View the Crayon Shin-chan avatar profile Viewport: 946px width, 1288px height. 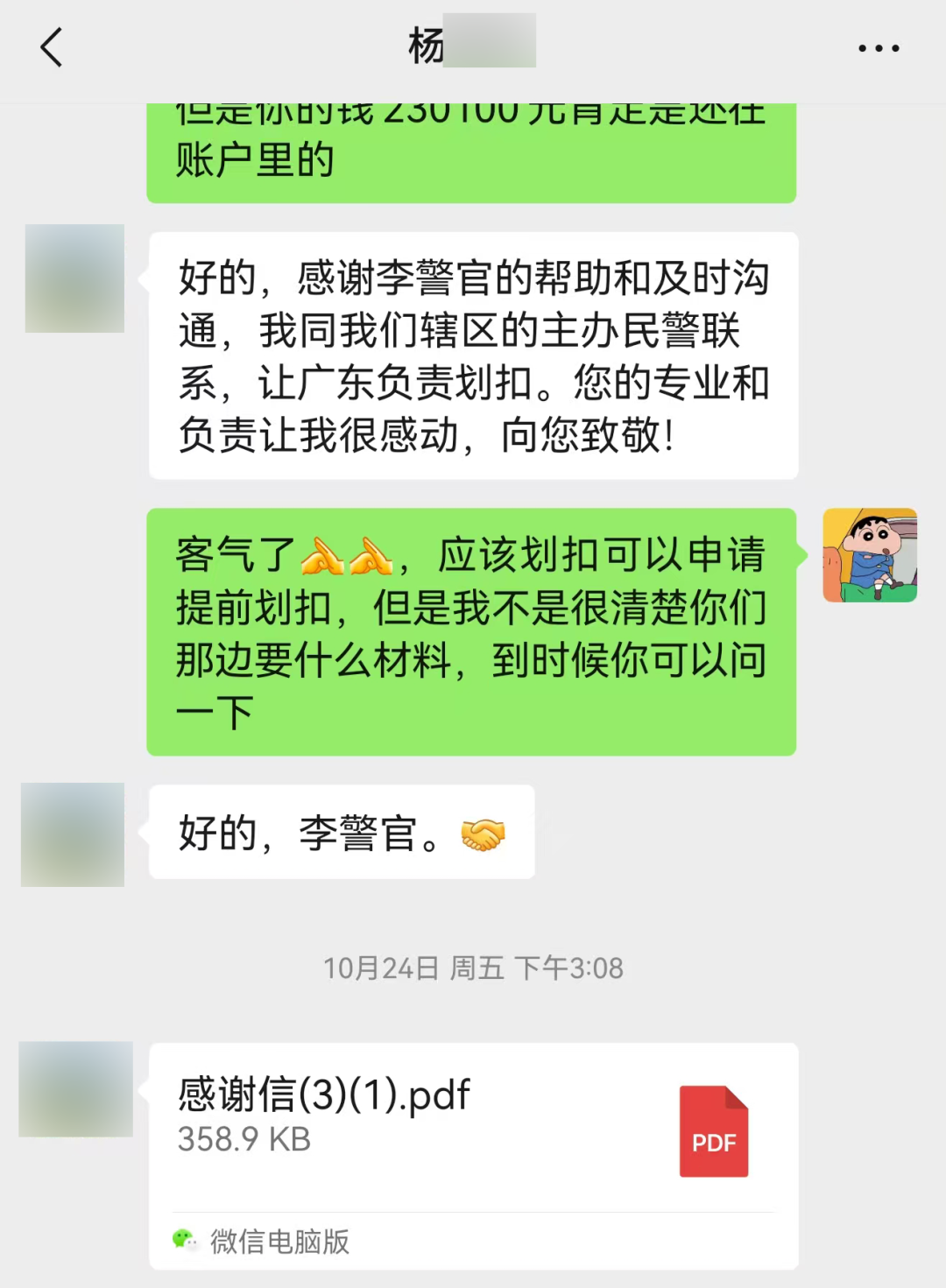click(870, 555)
